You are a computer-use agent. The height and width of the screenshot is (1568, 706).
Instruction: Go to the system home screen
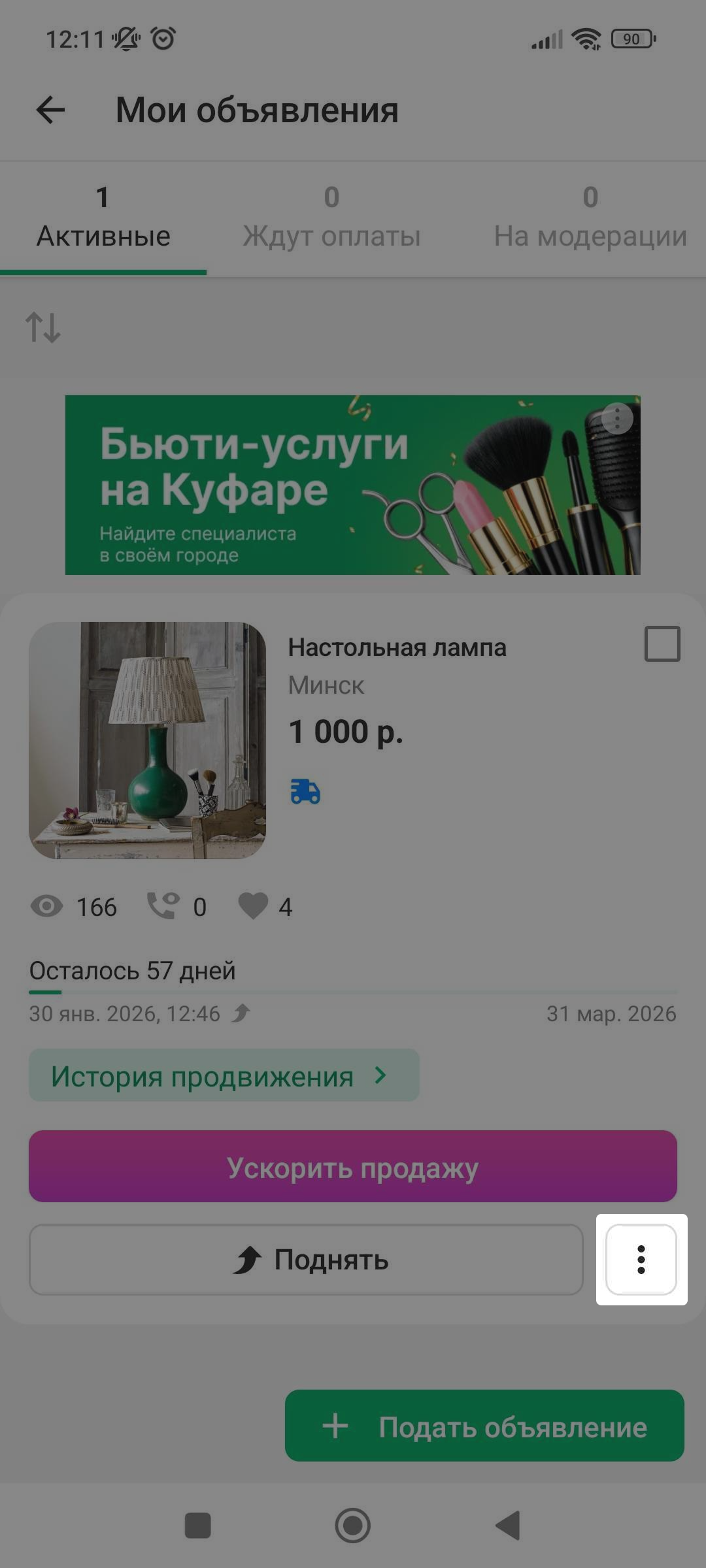(x=353, y=1526)
